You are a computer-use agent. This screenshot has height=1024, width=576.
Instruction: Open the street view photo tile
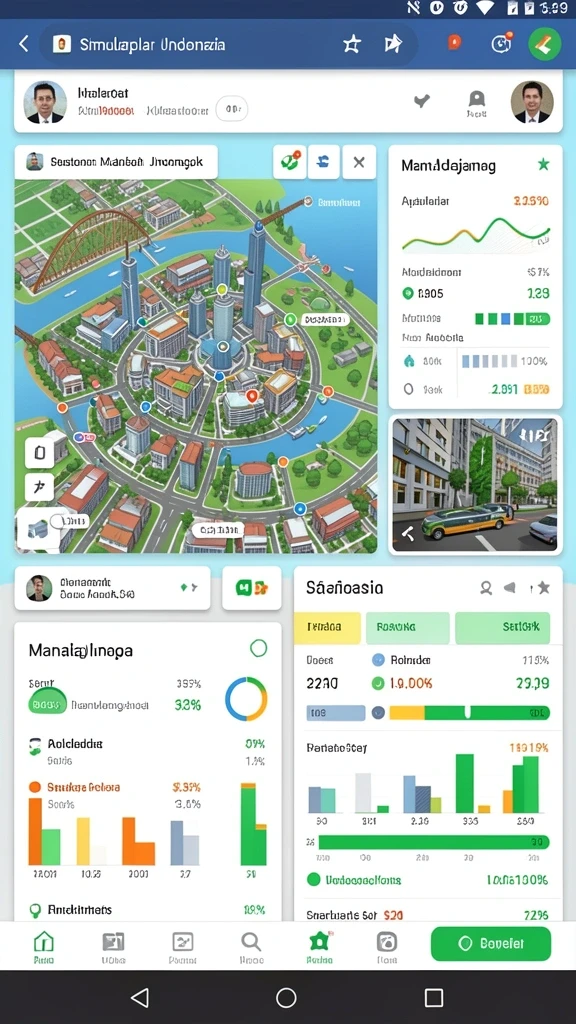pyautogui.click(x=475, y=486)
